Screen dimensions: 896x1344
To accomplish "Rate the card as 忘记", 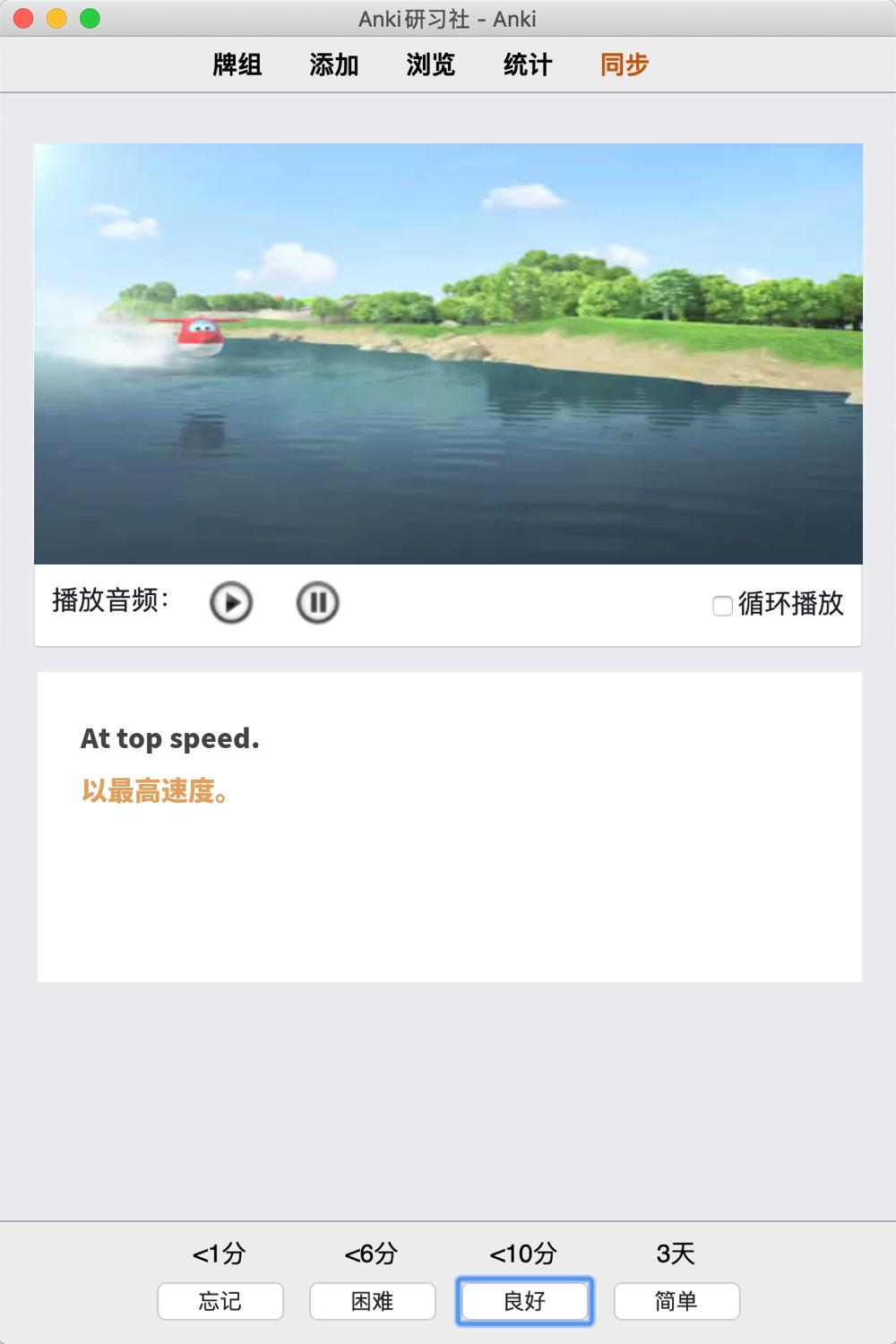I will pyautogui.click(x=220, y=1301).
